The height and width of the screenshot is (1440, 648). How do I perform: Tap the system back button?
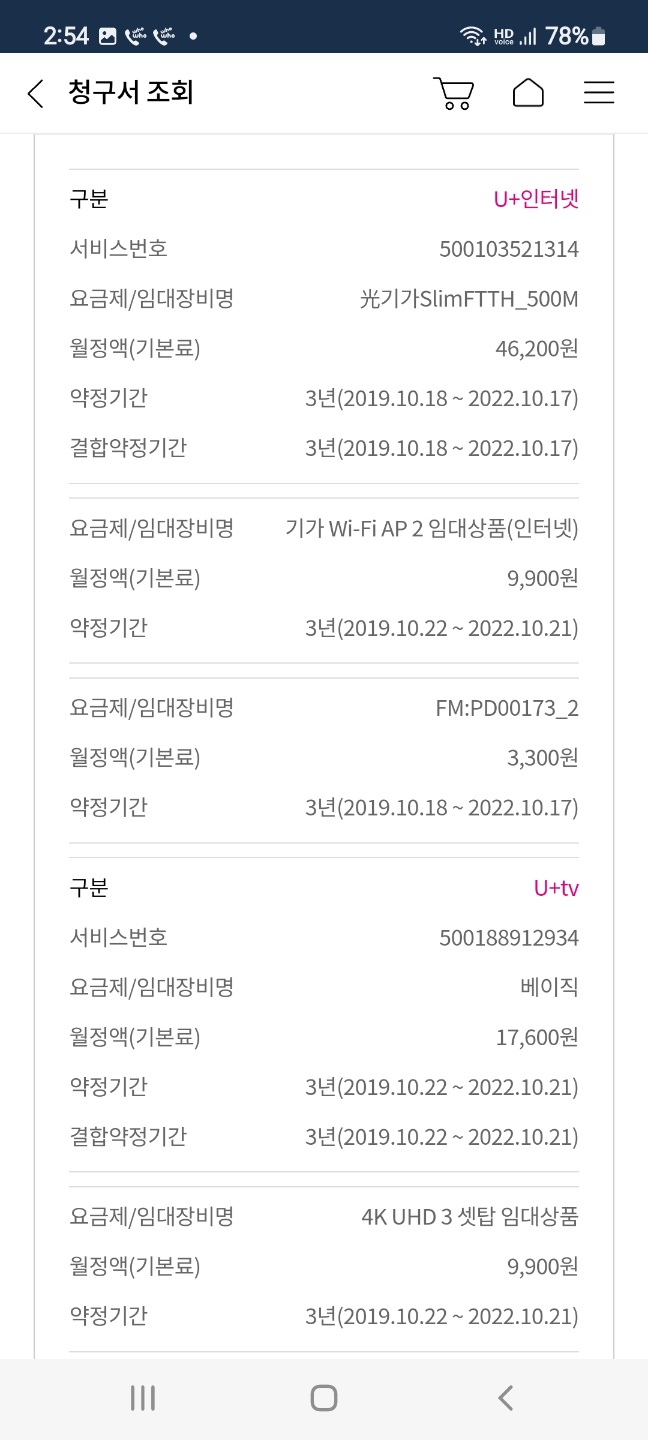(x=505, y=1397)
